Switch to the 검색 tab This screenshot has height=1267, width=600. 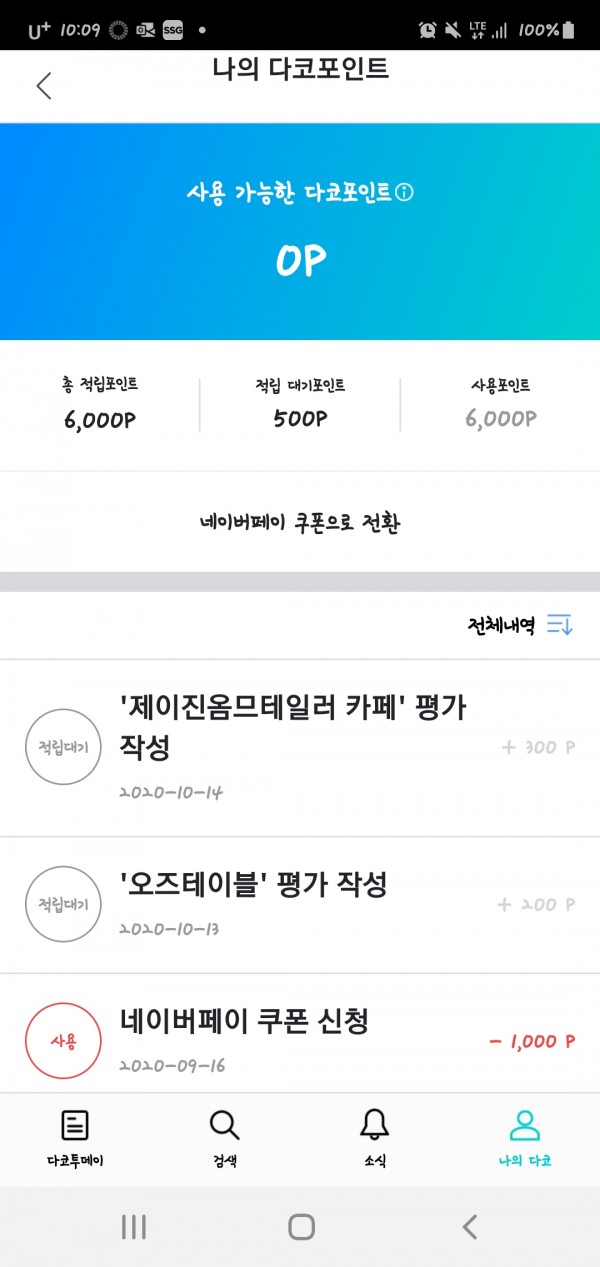coord(225,1139)
